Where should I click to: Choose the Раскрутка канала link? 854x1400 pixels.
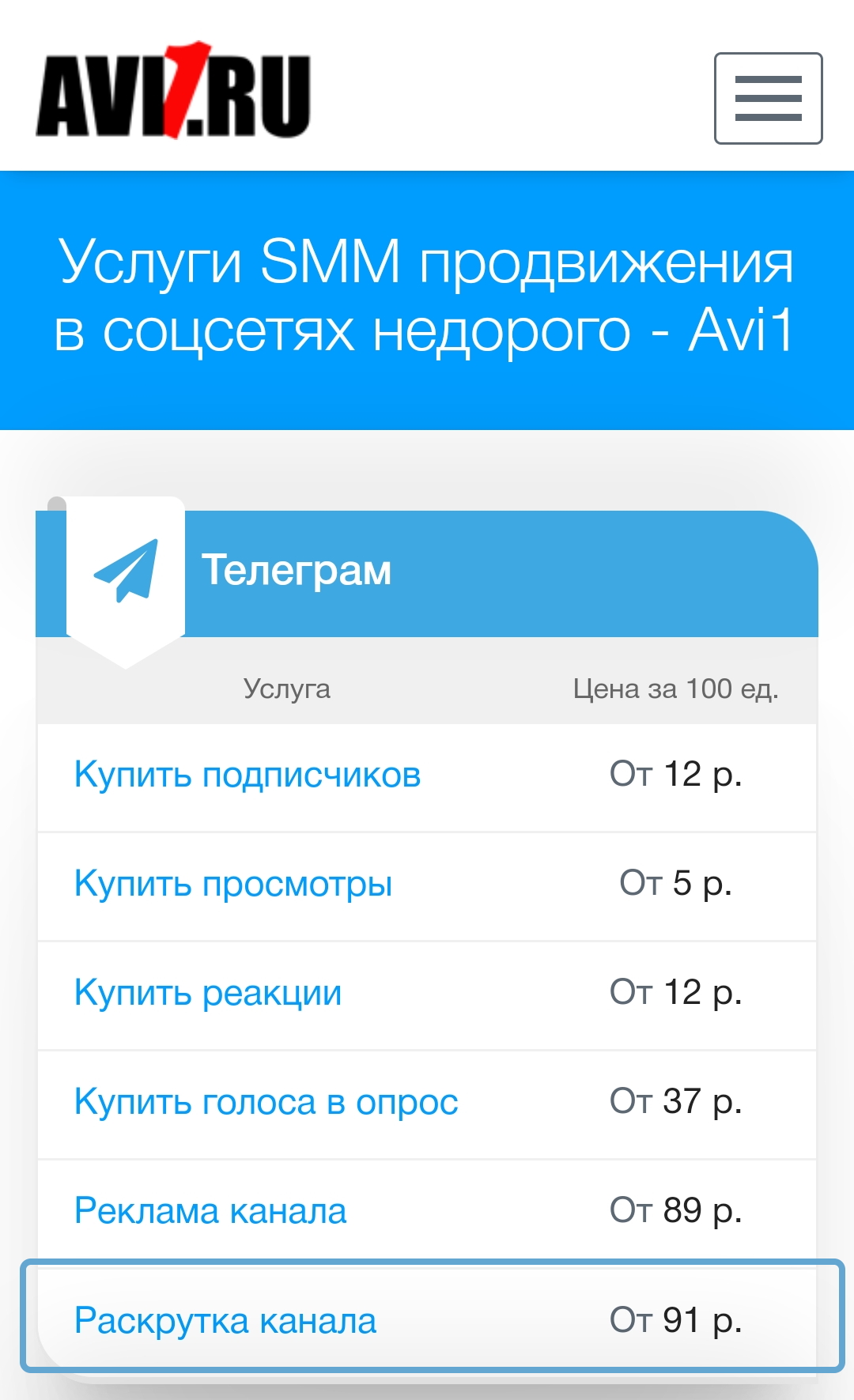pos(225,1320)
